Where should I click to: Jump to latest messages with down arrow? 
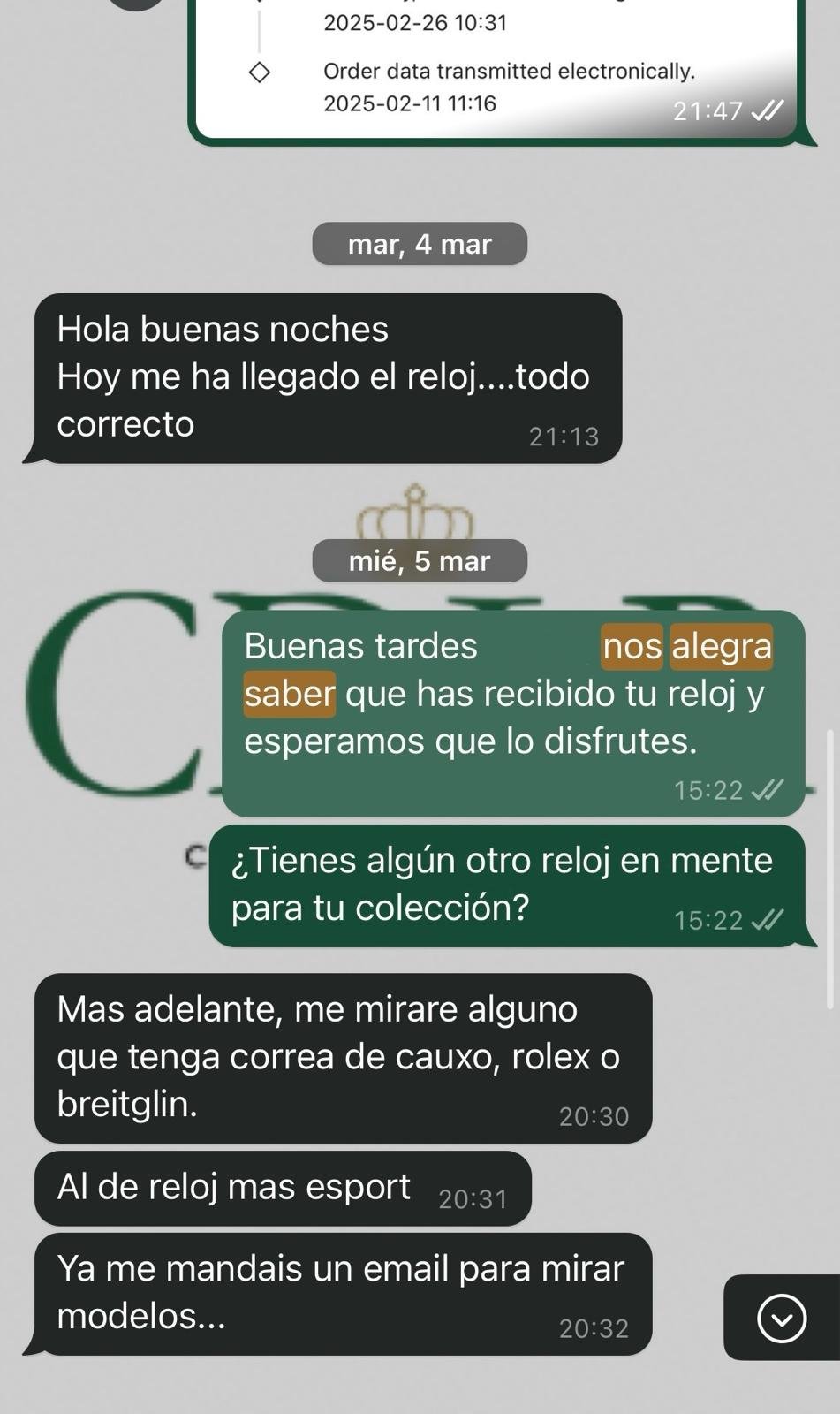[x=782, y=1318]
